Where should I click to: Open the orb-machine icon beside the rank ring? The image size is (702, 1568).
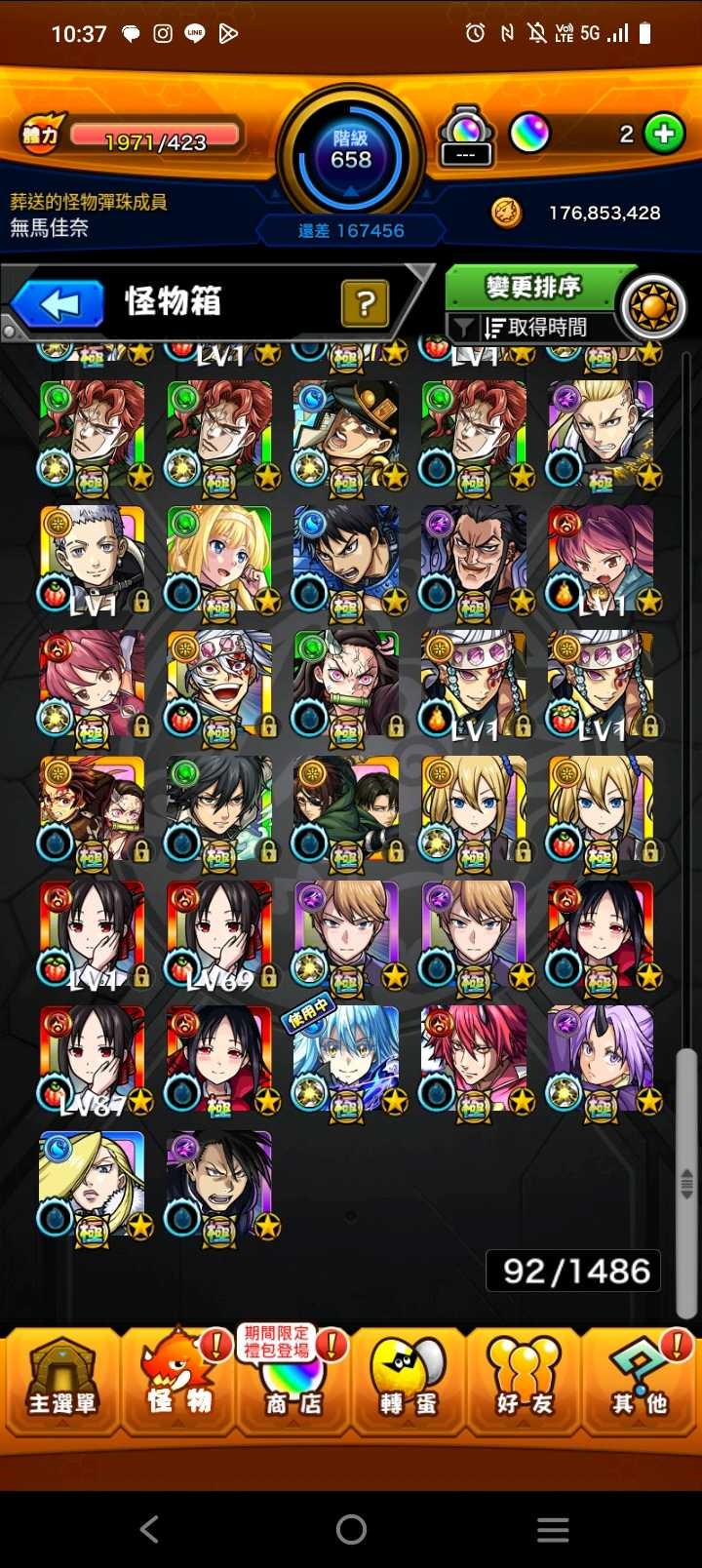click(x=466, y=137)
